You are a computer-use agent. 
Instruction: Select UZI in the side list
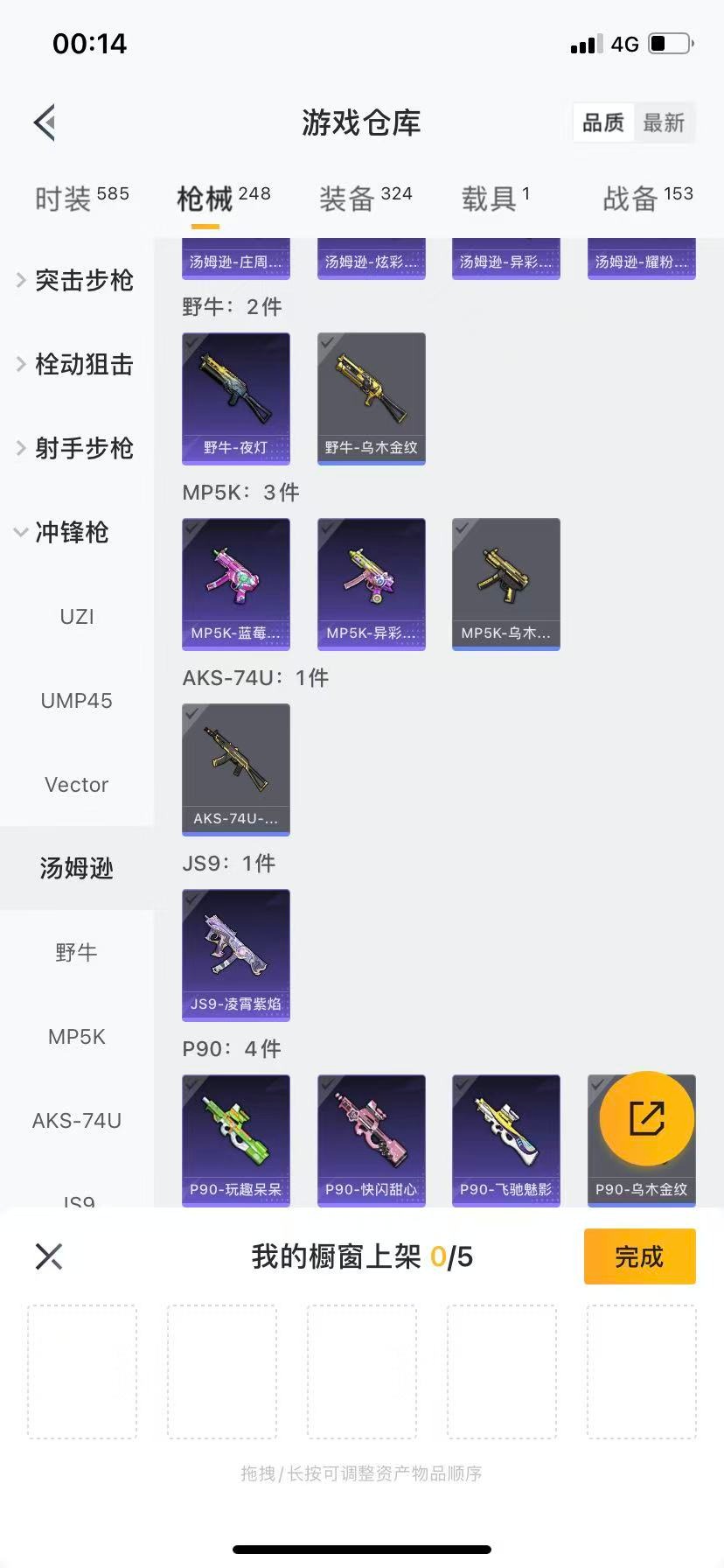(77, 616)
